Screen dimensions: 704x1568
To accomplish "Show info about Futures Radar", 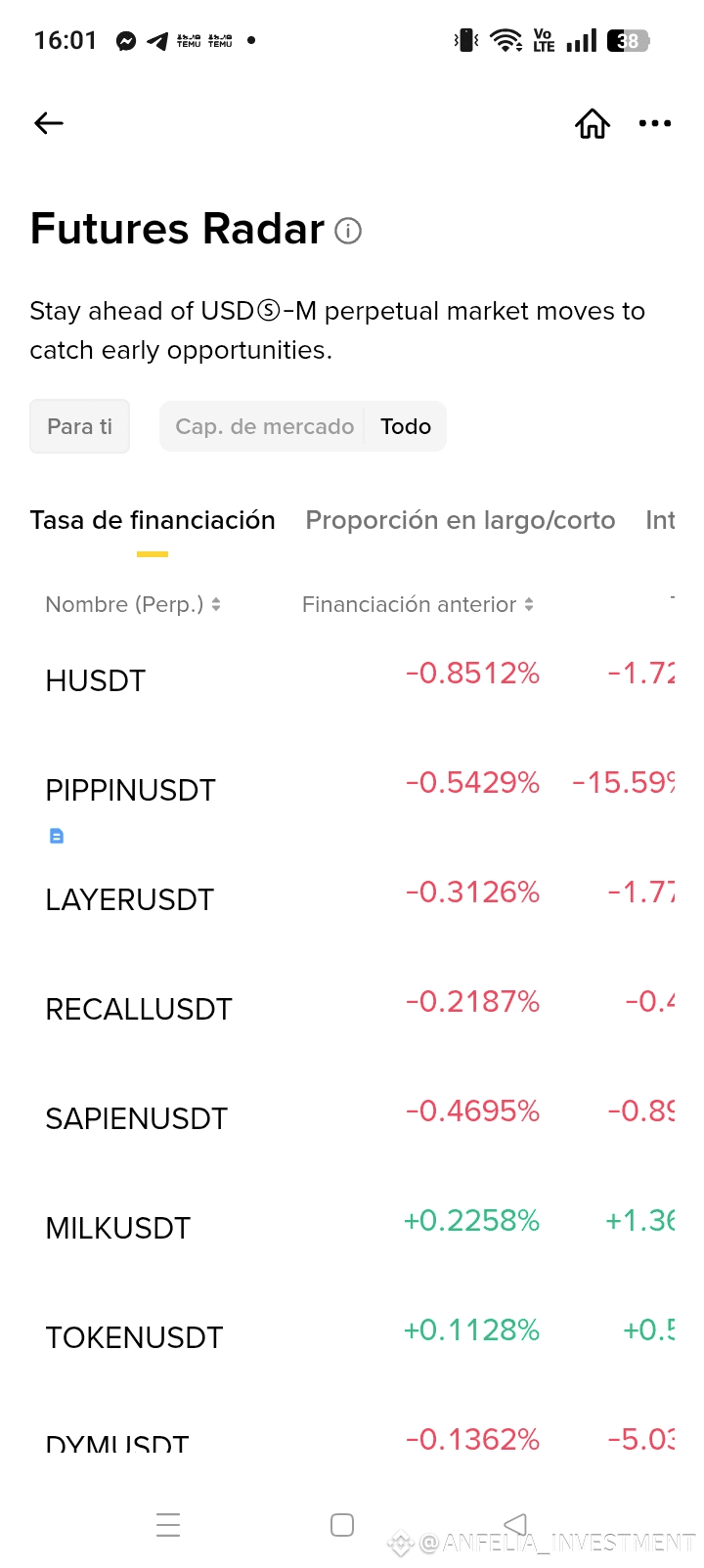I will [x=348, y=231].
